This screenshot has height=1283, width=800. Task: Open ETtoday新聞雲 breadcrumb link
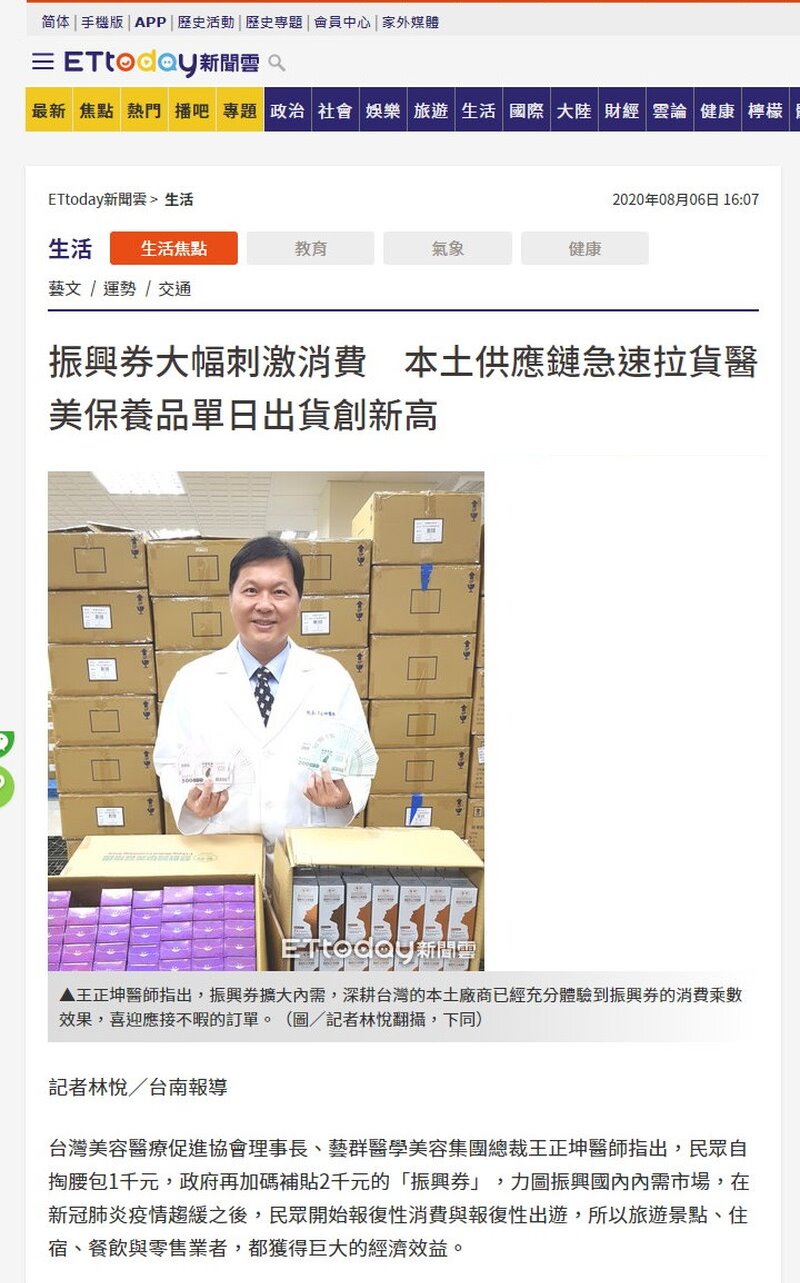(97, 200)
